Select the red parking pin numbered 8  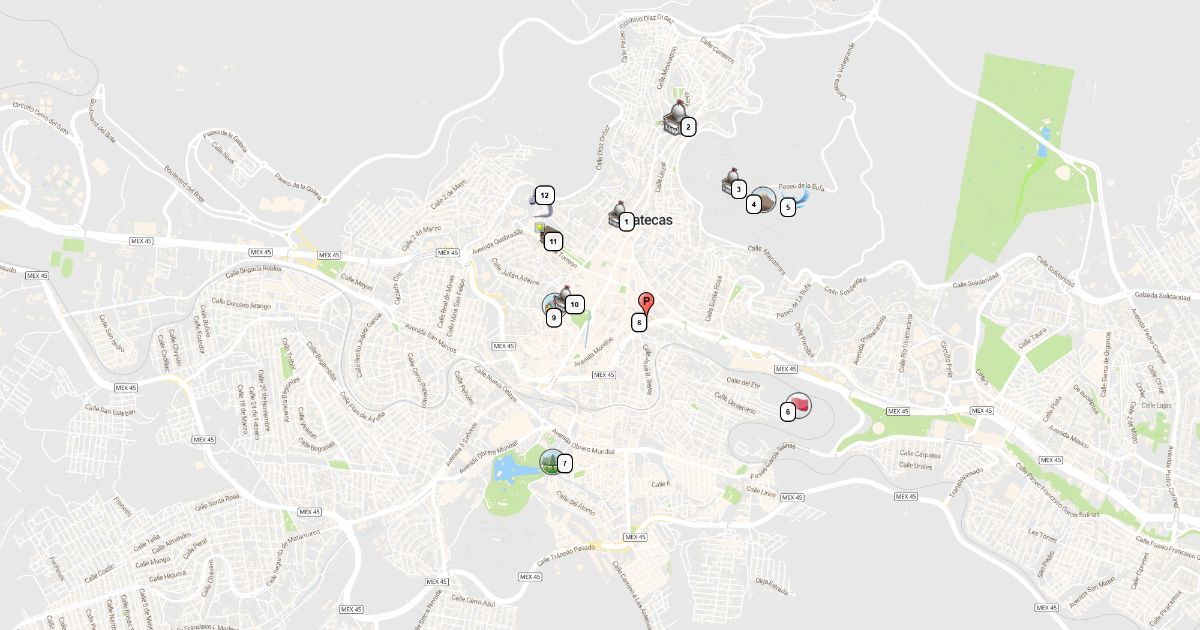646,303
